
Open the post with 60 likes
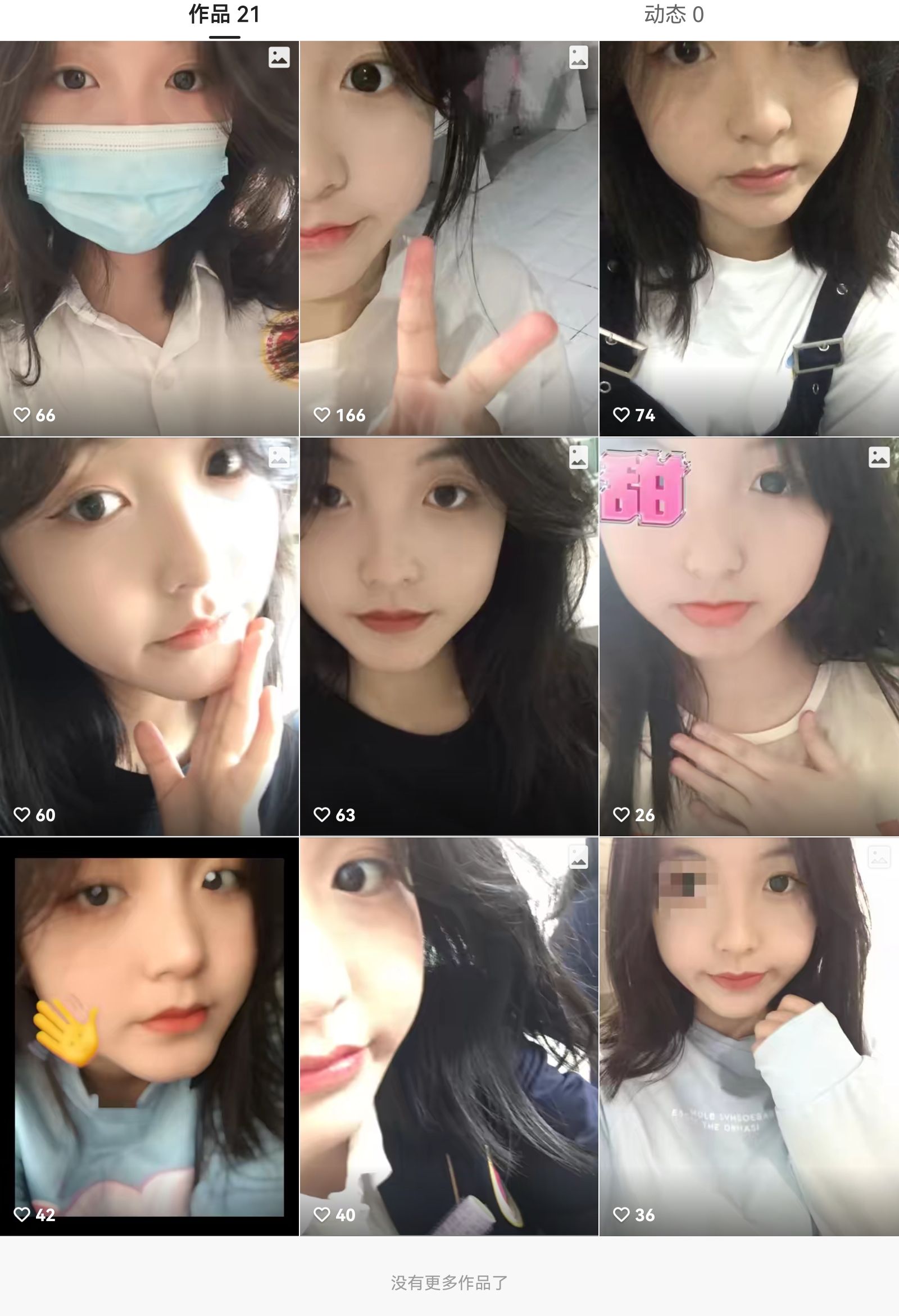coord(149,636)
